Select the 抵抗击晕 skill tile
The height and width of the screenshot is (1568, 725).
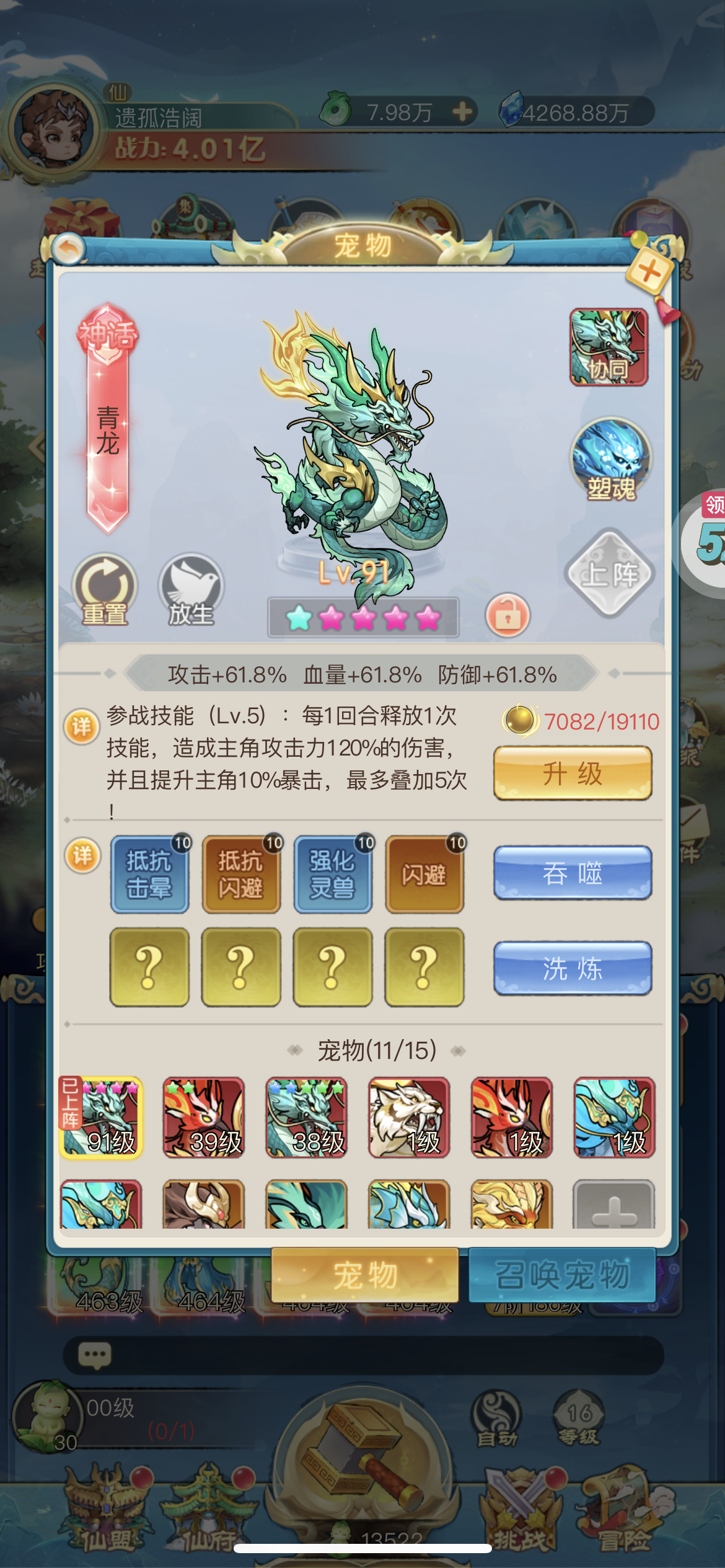[149, 874]
